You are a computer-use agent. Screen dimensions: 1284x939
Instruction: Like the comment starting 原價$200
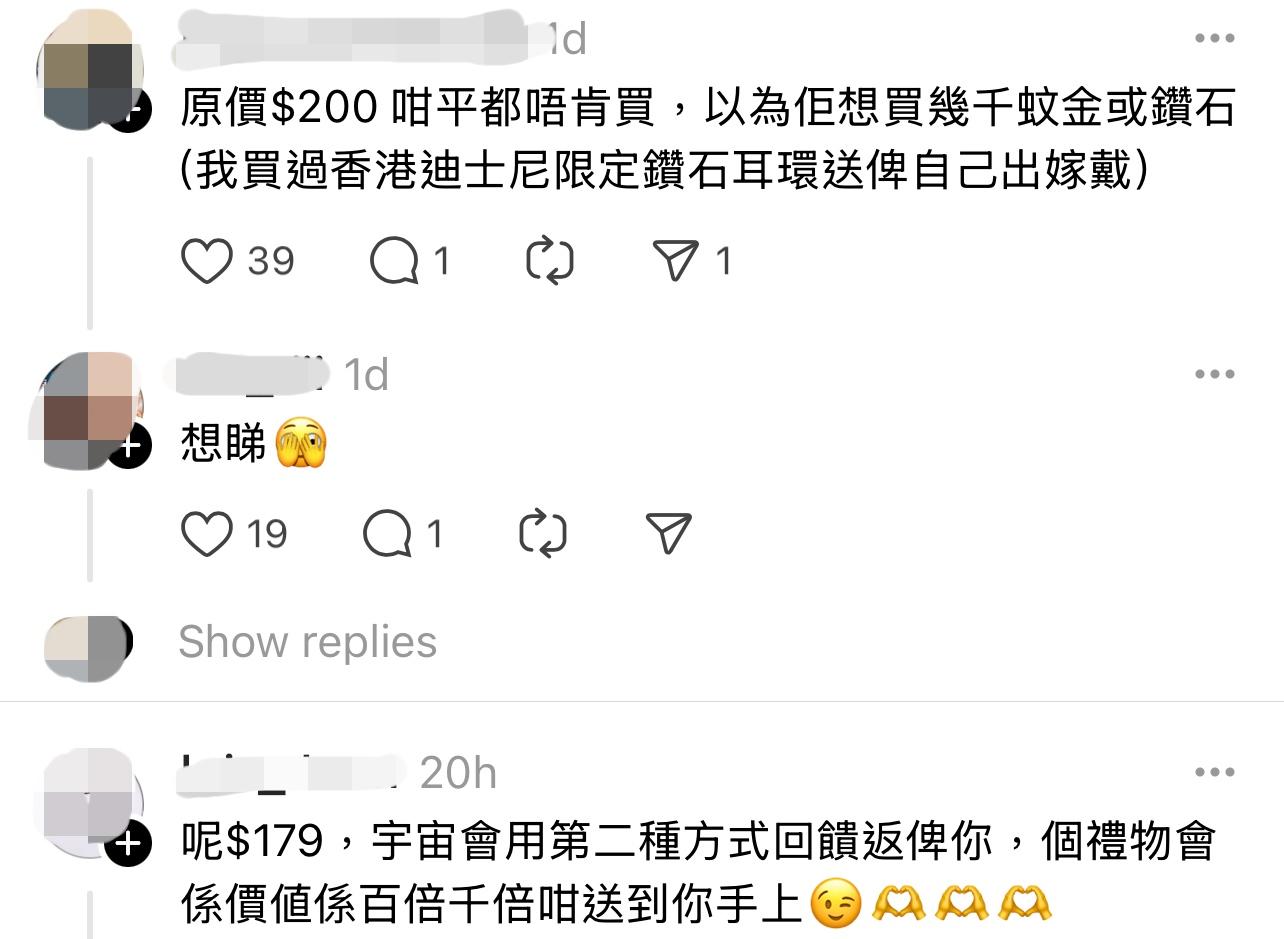point(207,261)
